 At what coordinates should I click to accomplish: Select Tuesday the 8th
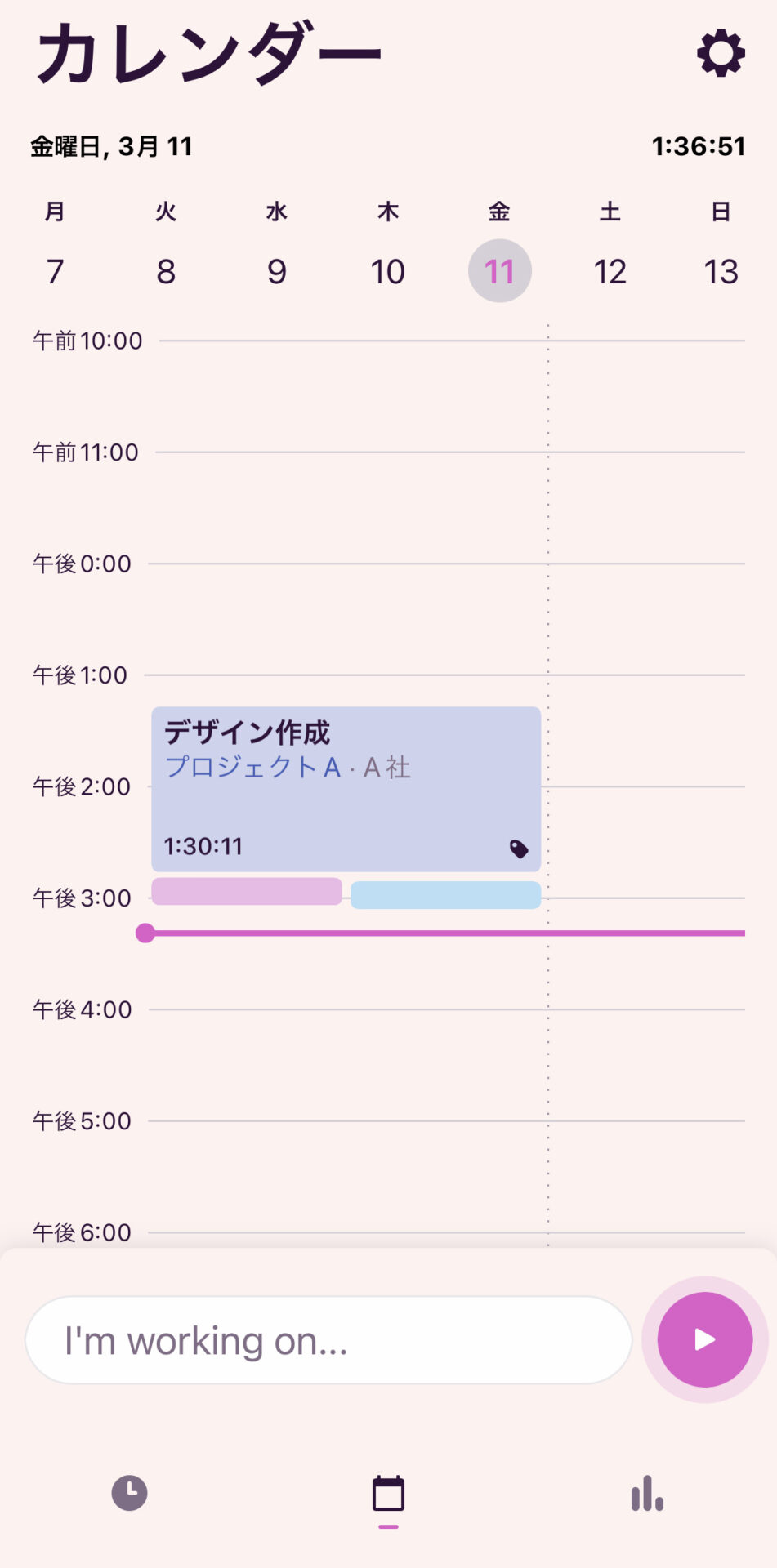click(166, 271)
